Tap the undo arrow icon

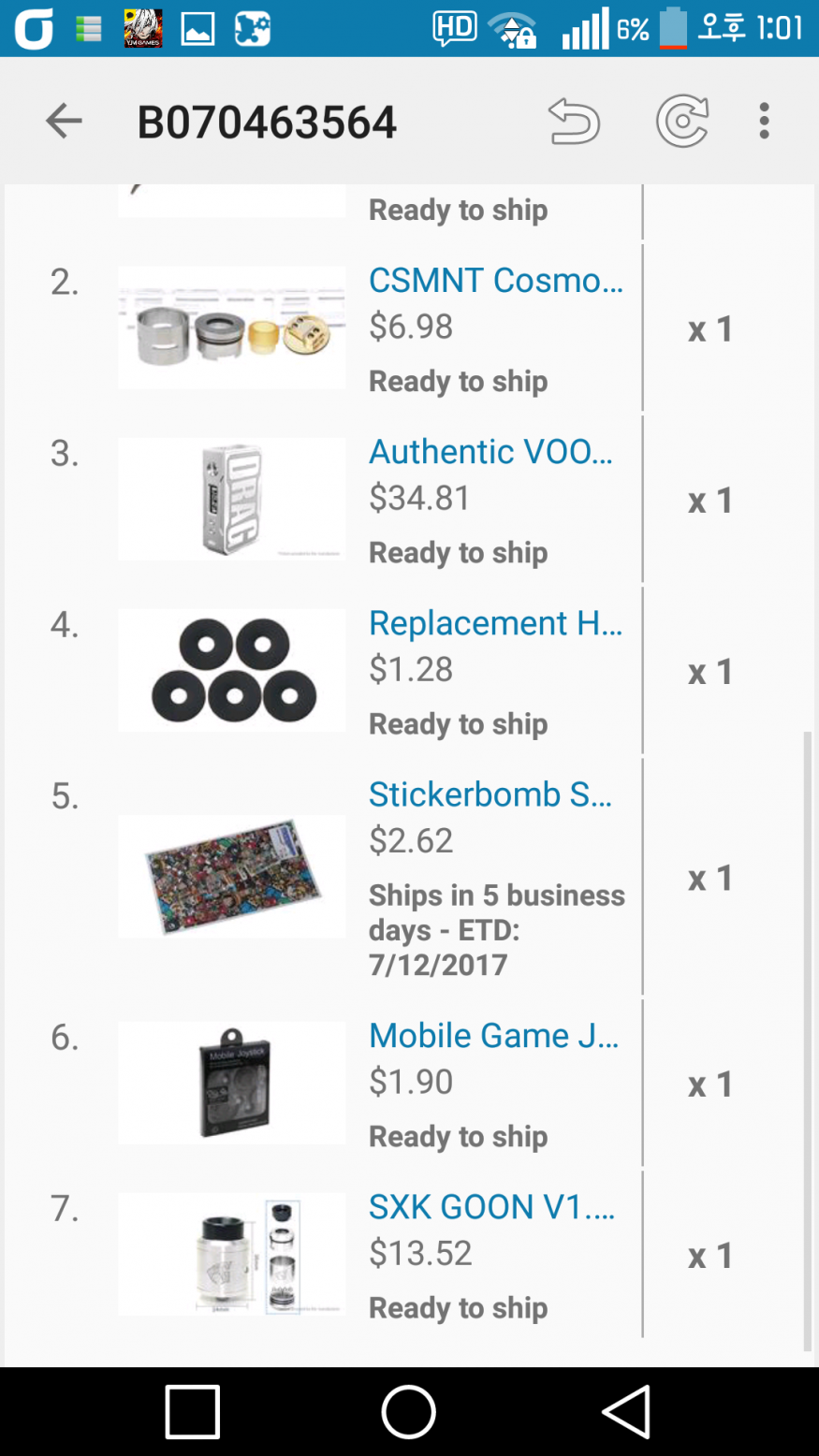pos(574,122)
